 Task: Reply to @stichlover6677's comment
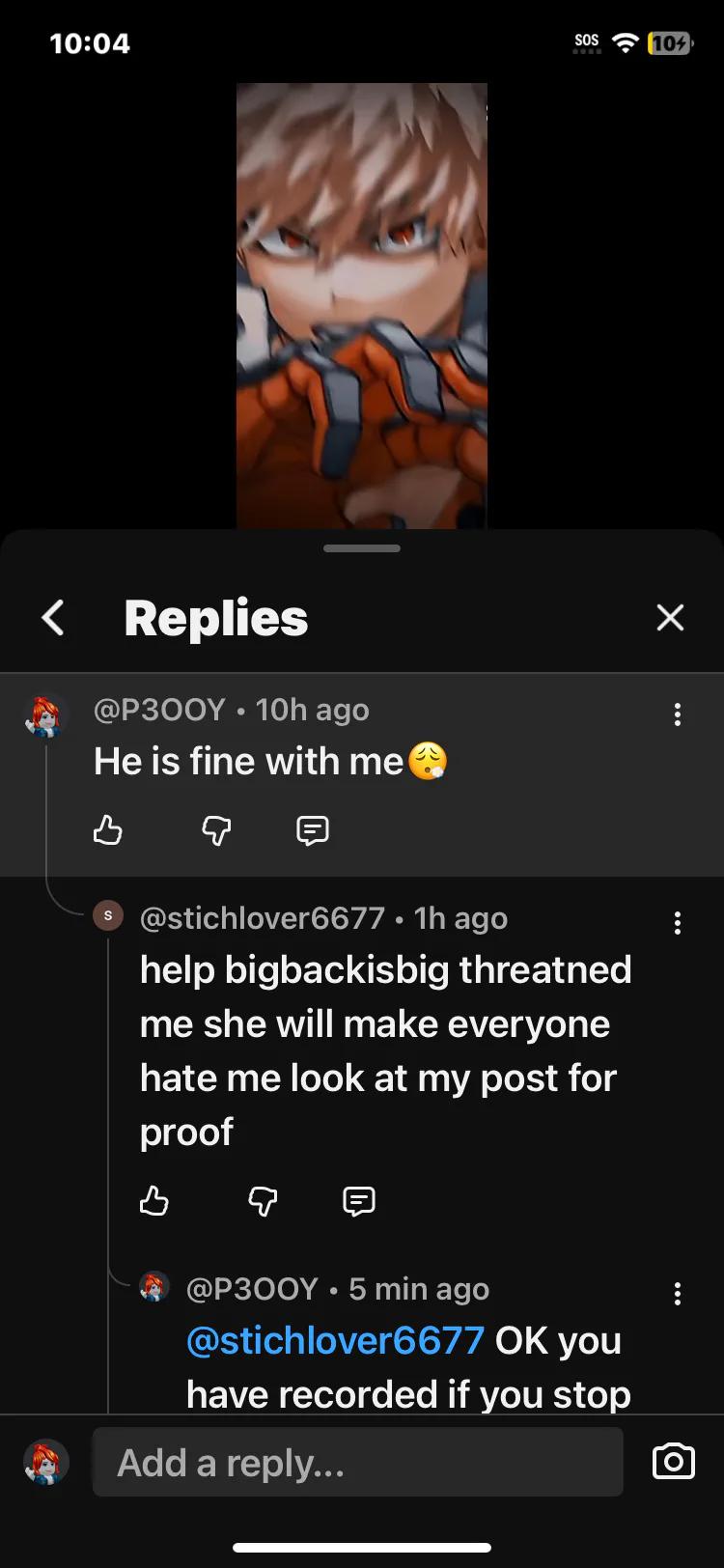point(359,1201)
